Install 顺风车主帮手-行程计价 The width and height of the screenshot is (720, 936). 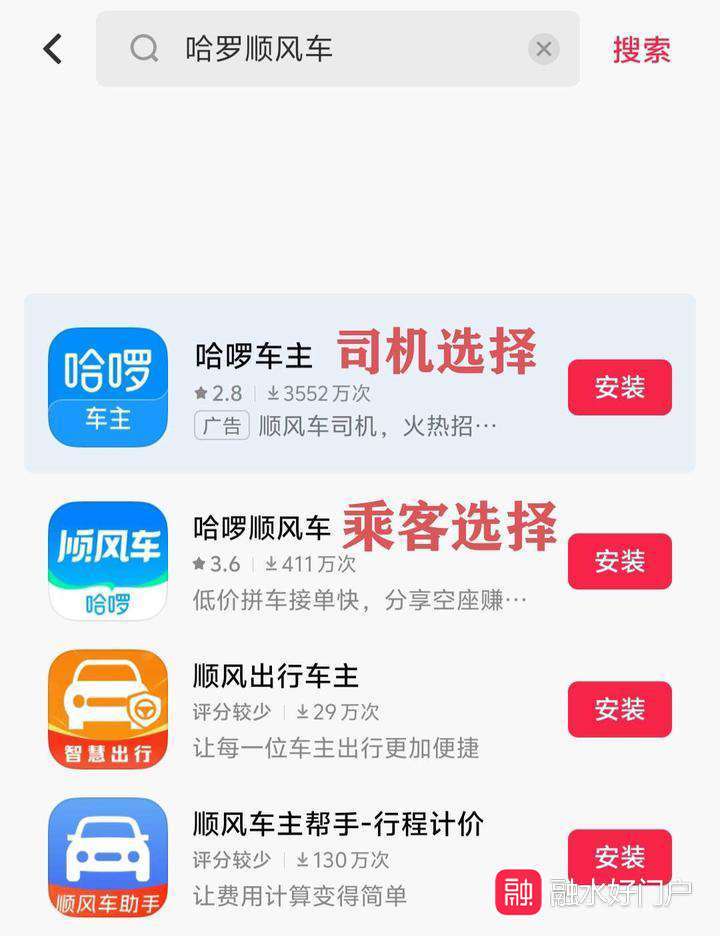pyautogui.click(x=619, y=855)
